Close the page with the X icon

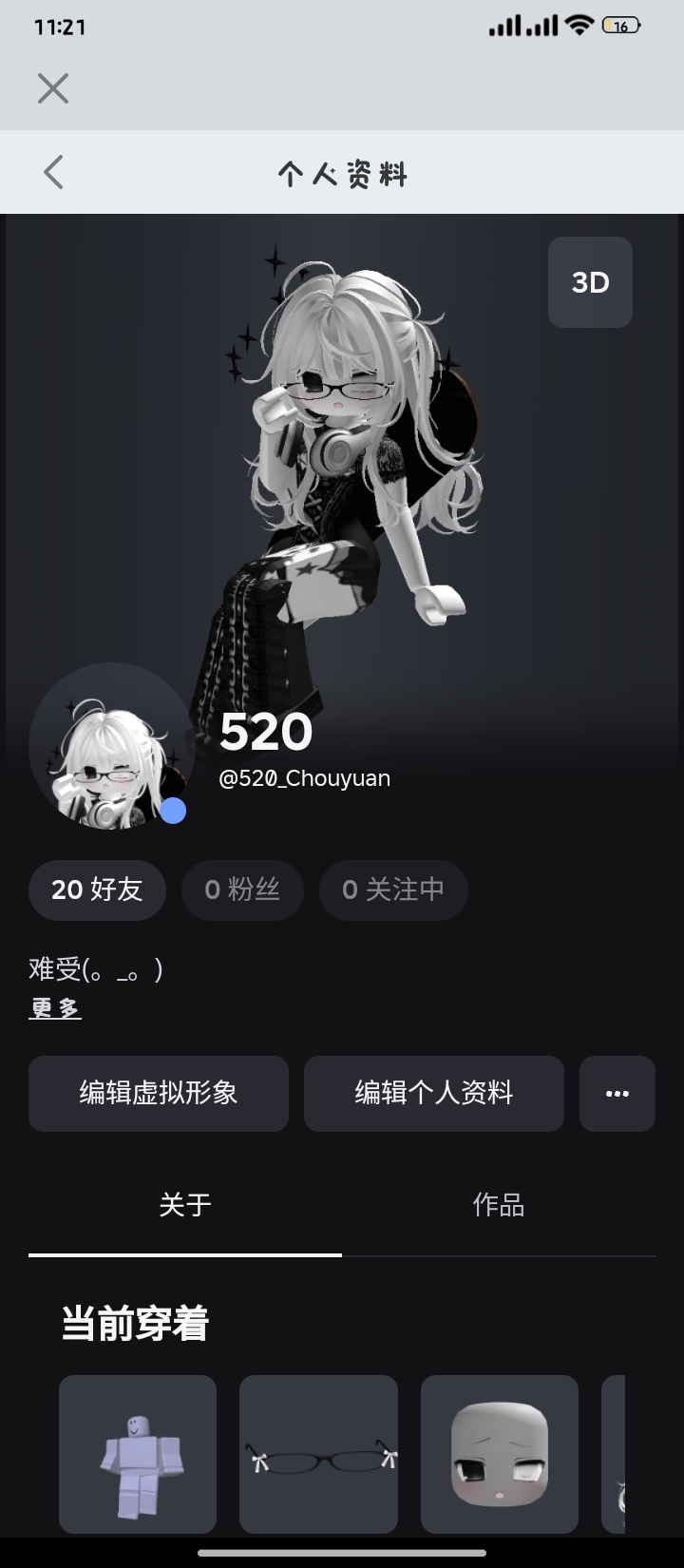pos(53,88)
